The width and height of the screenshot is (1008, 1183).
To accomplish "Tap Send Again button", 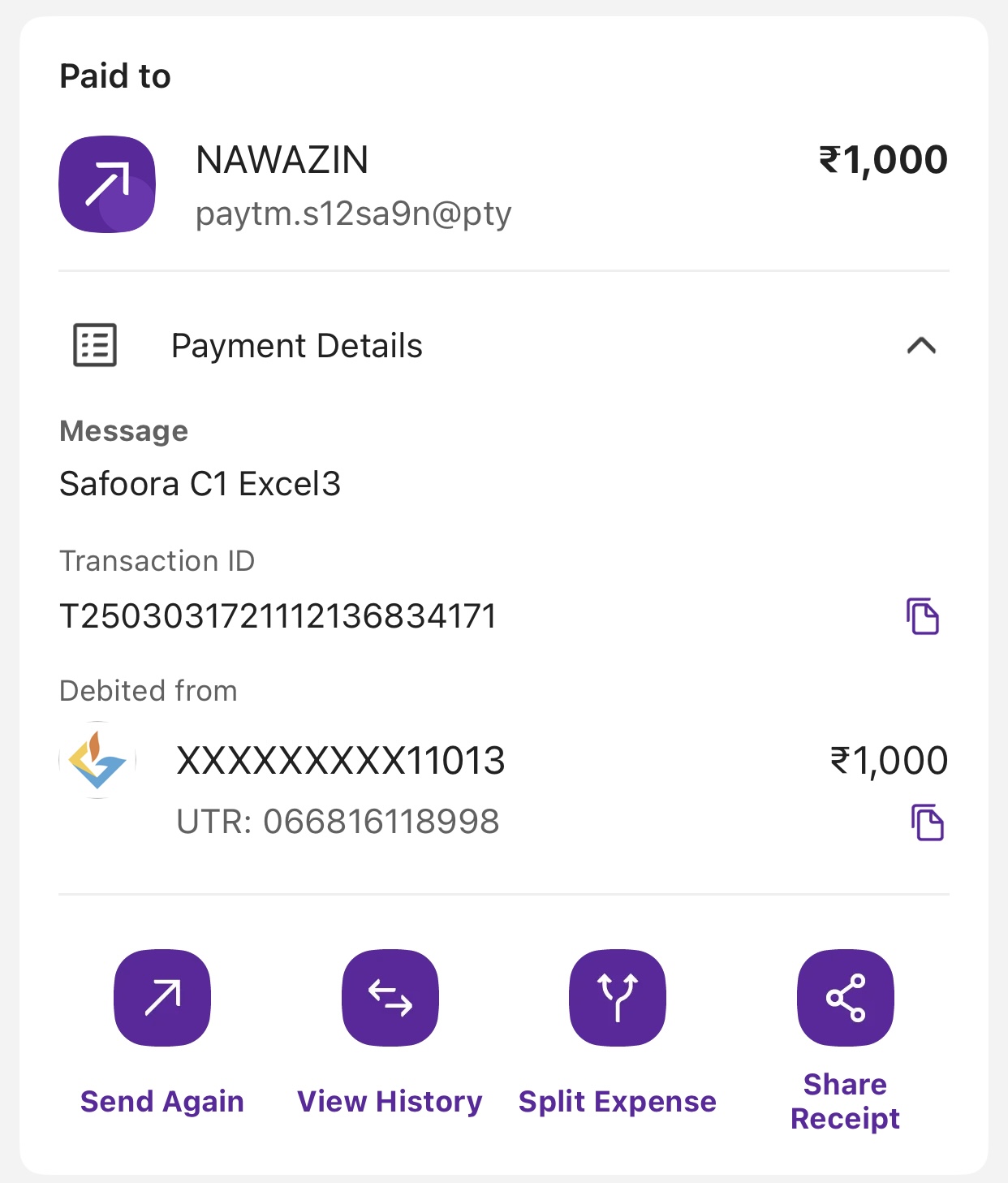I will pos(162,998).
